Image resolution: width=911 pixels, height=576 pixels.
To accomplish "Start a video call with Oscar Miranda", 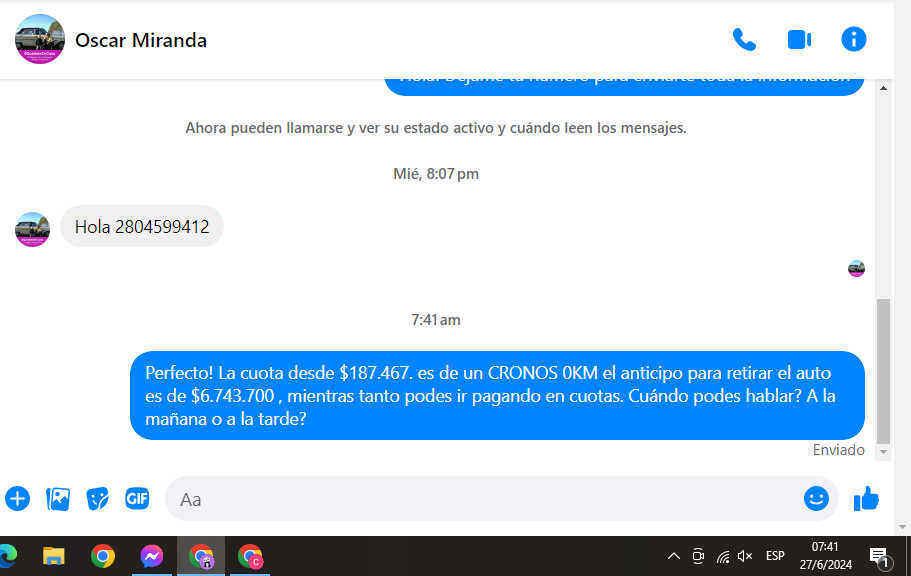I will tap(799, 39).
